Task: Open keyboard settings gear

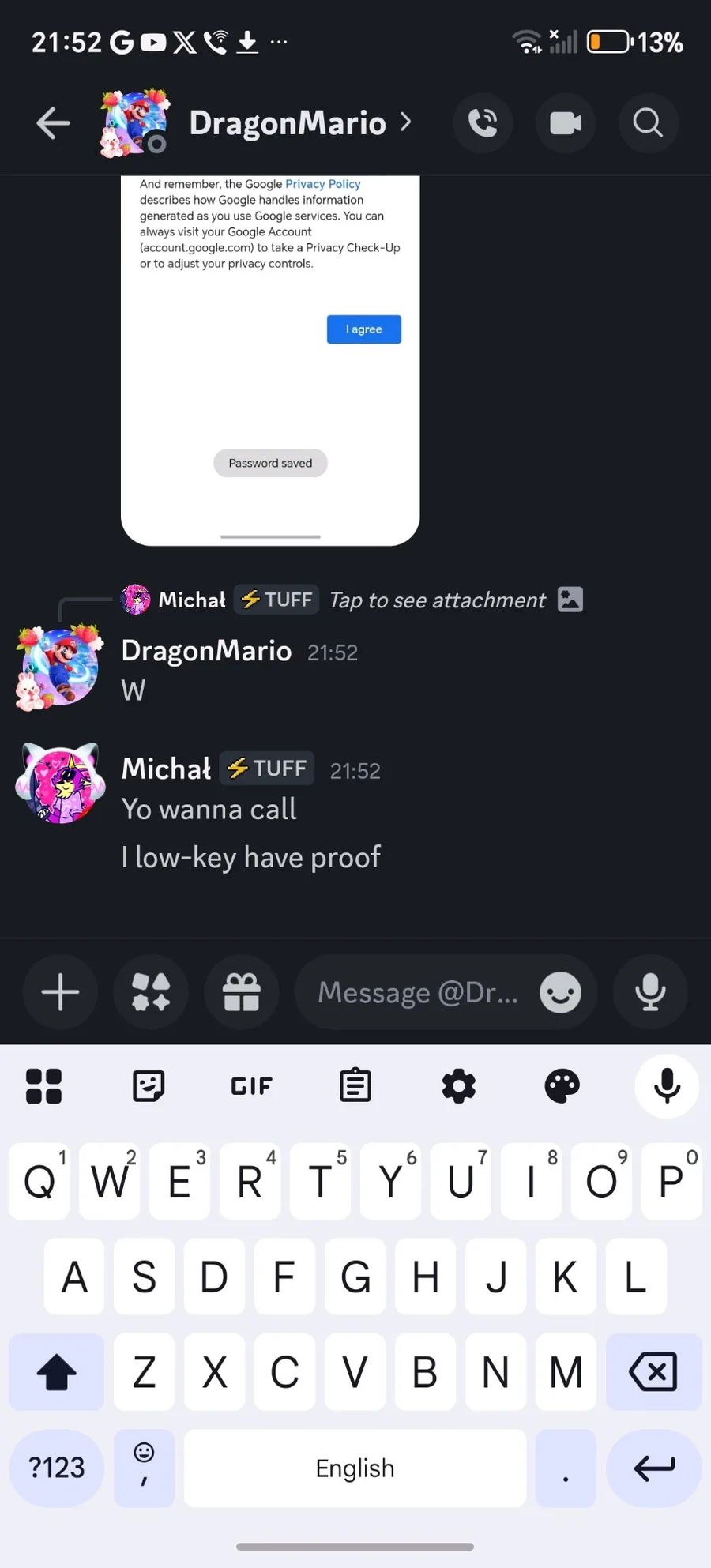Action: 459,1086
